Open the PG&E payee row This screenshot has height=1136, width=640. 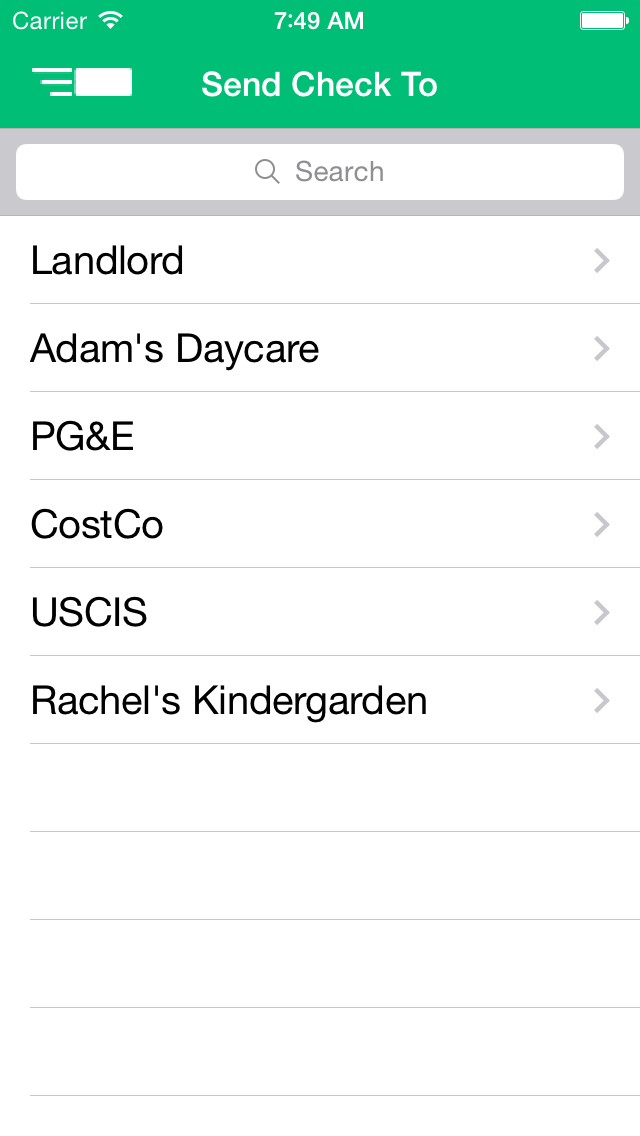[x=320, y=437]
